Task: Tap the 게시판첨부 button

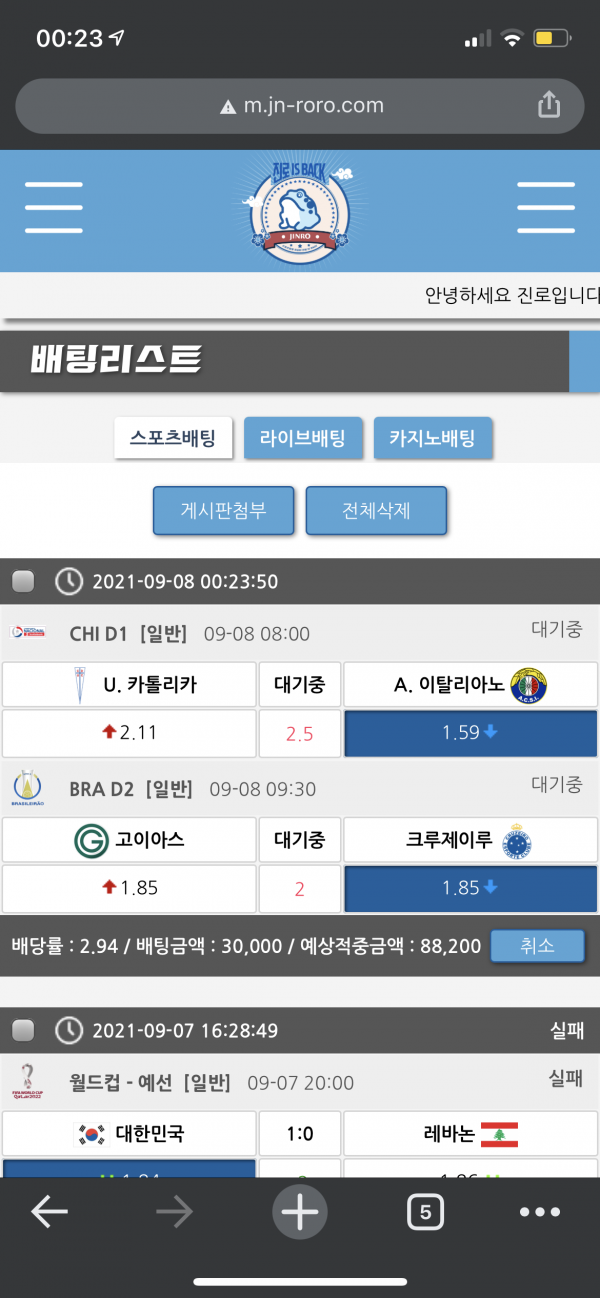Action: click(224, 511)
